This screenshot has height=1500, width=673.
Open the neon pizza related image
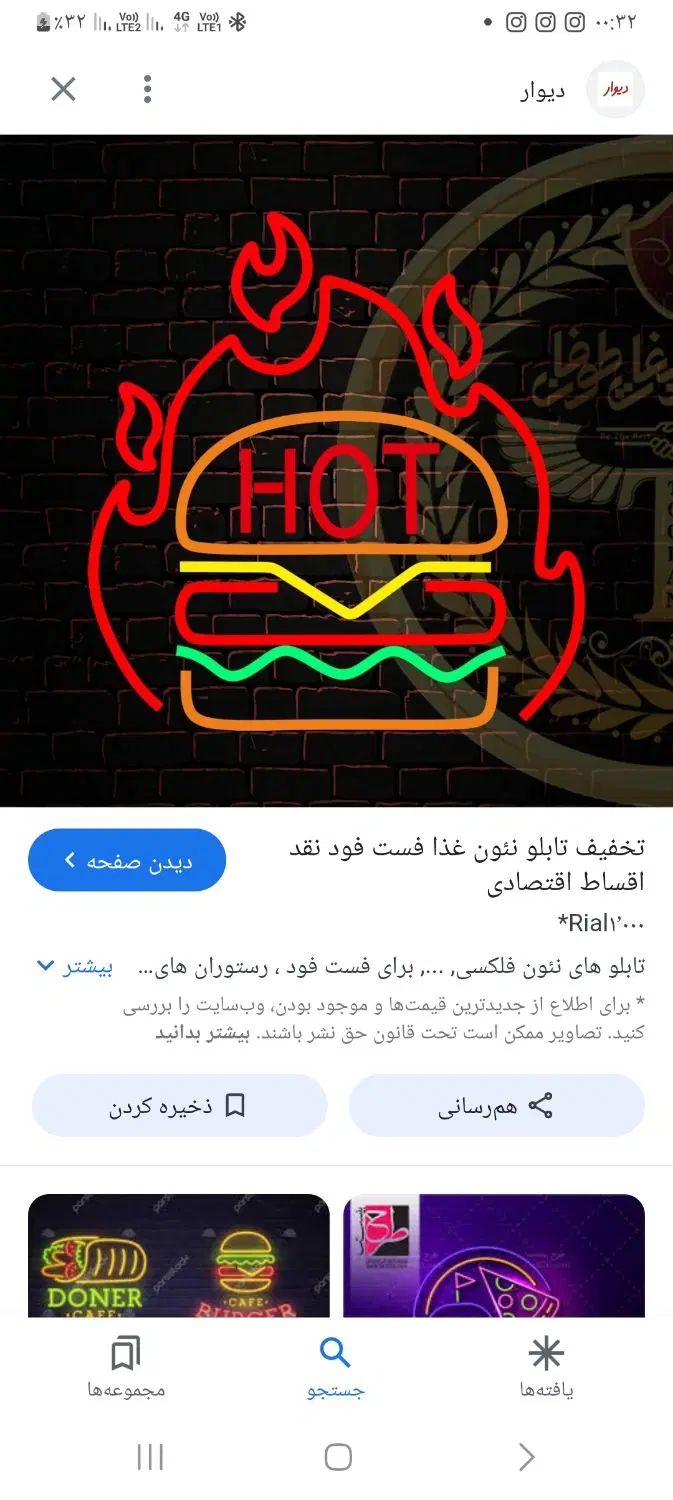(494, 1255)
